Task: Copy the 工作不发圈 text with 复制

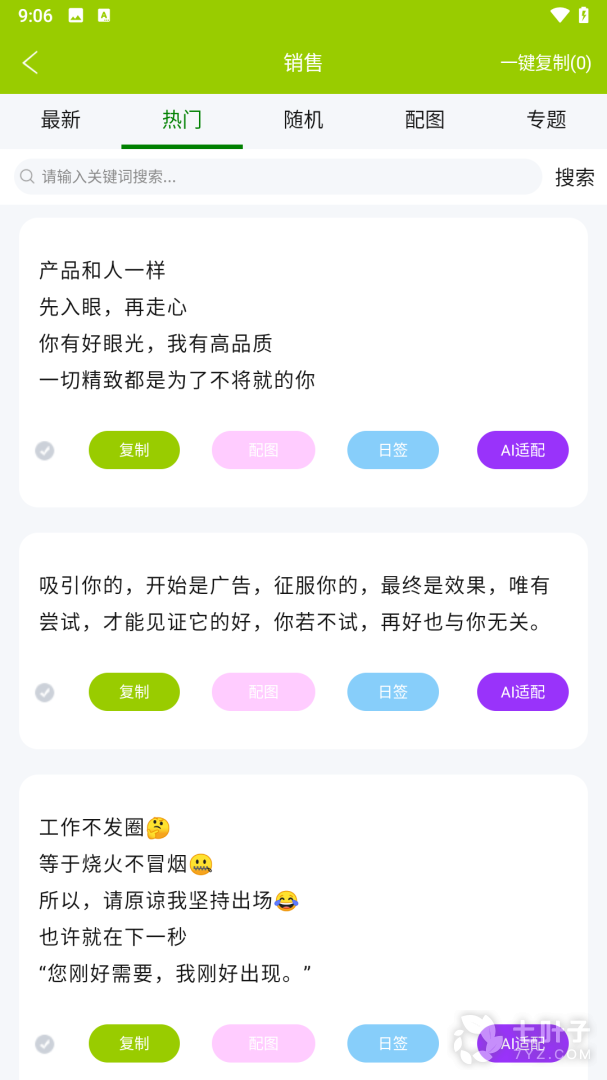Action: (134, 1043)
